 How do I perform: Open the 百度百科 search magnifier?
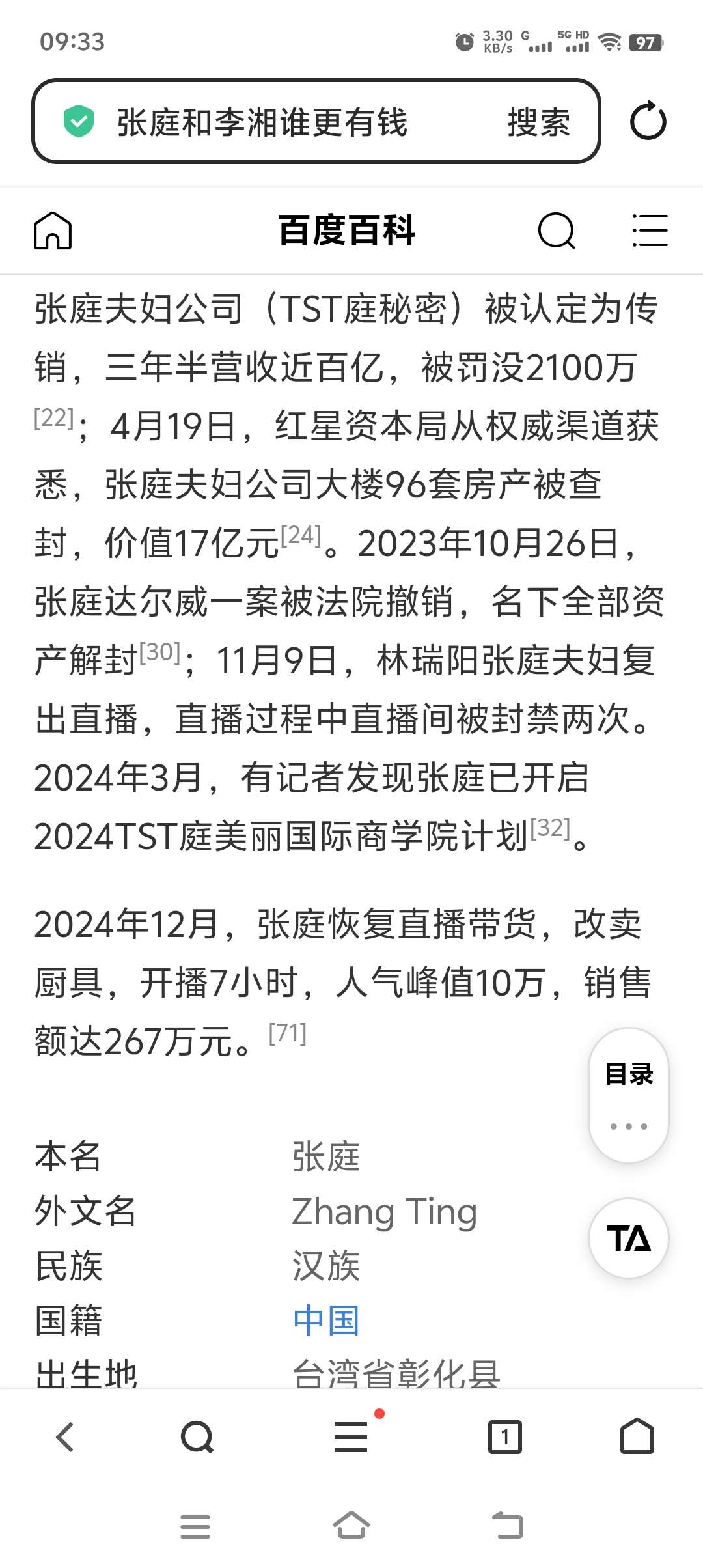pyautogui.click(x=557, y=231)
